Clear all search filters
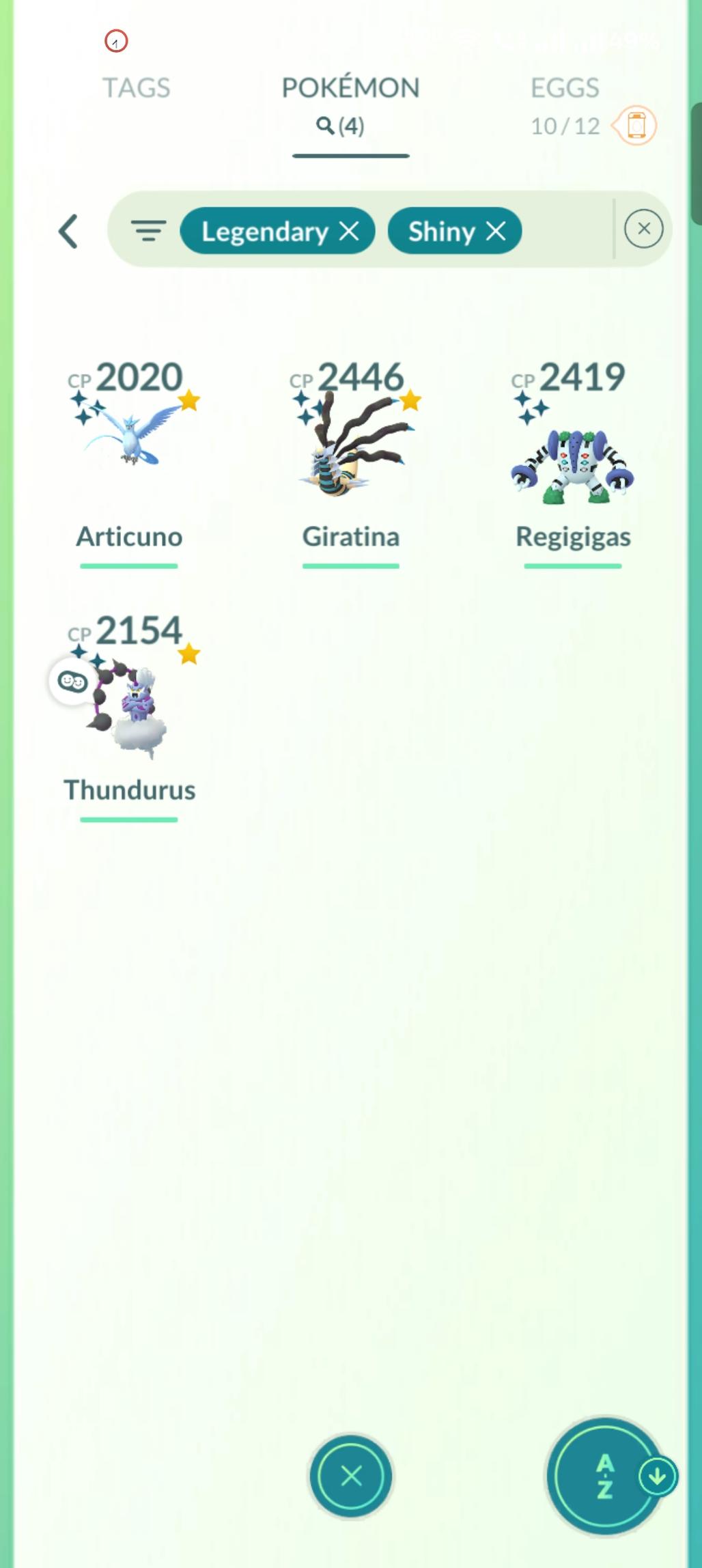This screenshot has width=702, height=1568. point(643,229)
